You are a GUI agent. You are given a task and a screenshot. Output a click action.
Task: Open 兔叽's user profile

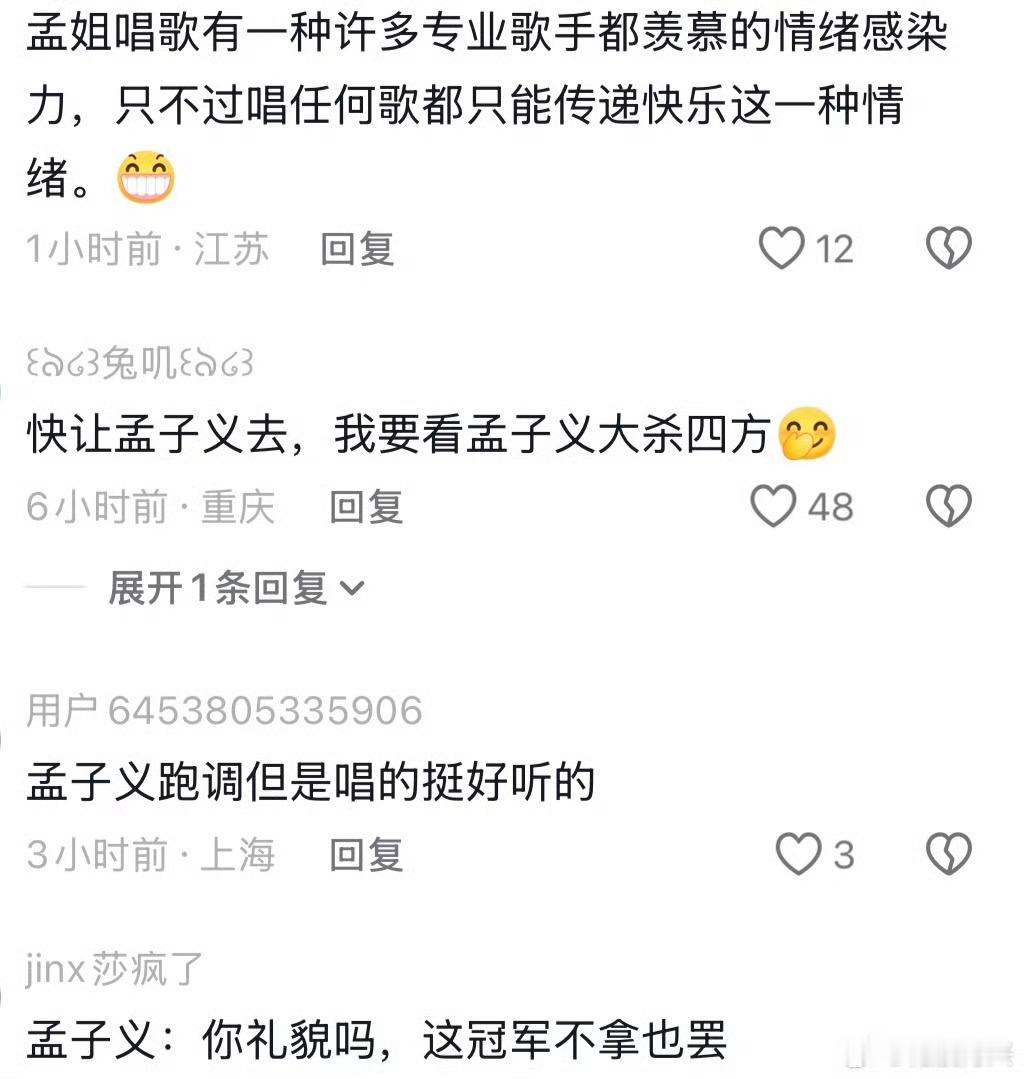click(x=138, y=365)
